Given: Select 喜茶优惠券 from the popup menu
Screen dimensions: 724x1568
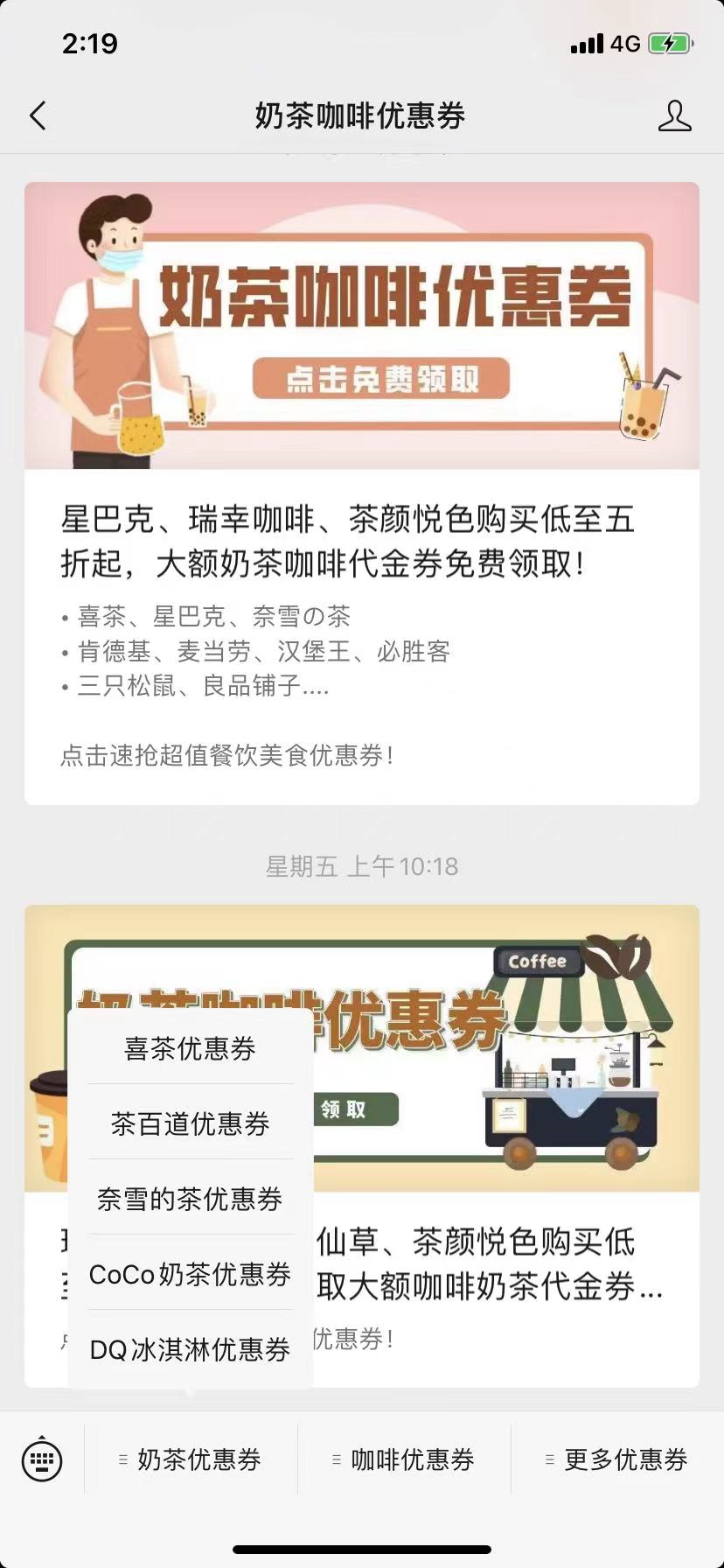Looking at the screenshot, I should (x=190, y=1048).
